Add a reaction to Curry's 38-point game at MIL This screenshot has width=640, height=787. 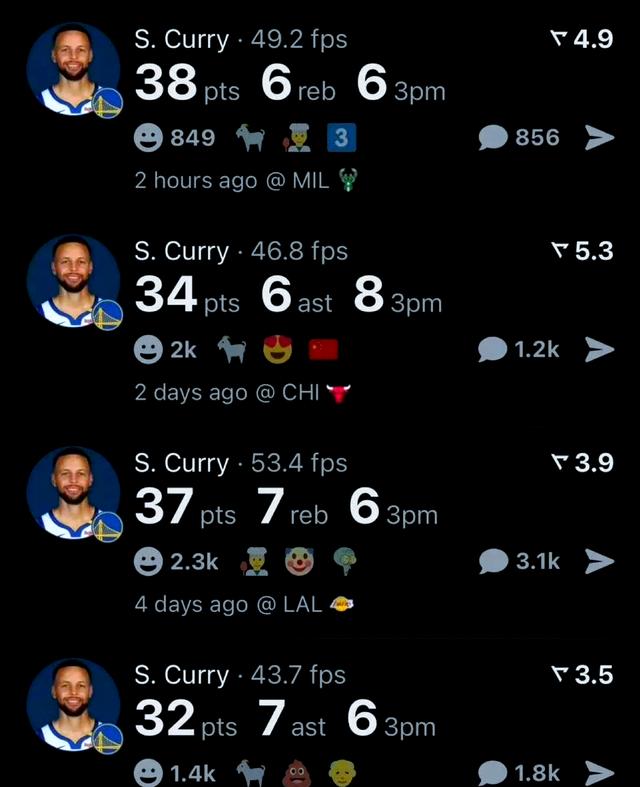[x=149, y=138]
